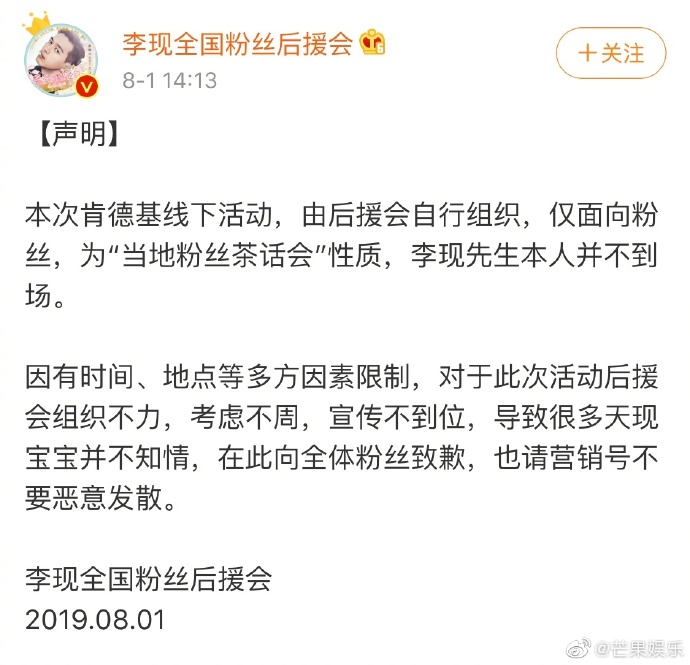690x665 pixels.
Task: Open the 李现全国粉丝后援会 username link
Action: [237, 44]
